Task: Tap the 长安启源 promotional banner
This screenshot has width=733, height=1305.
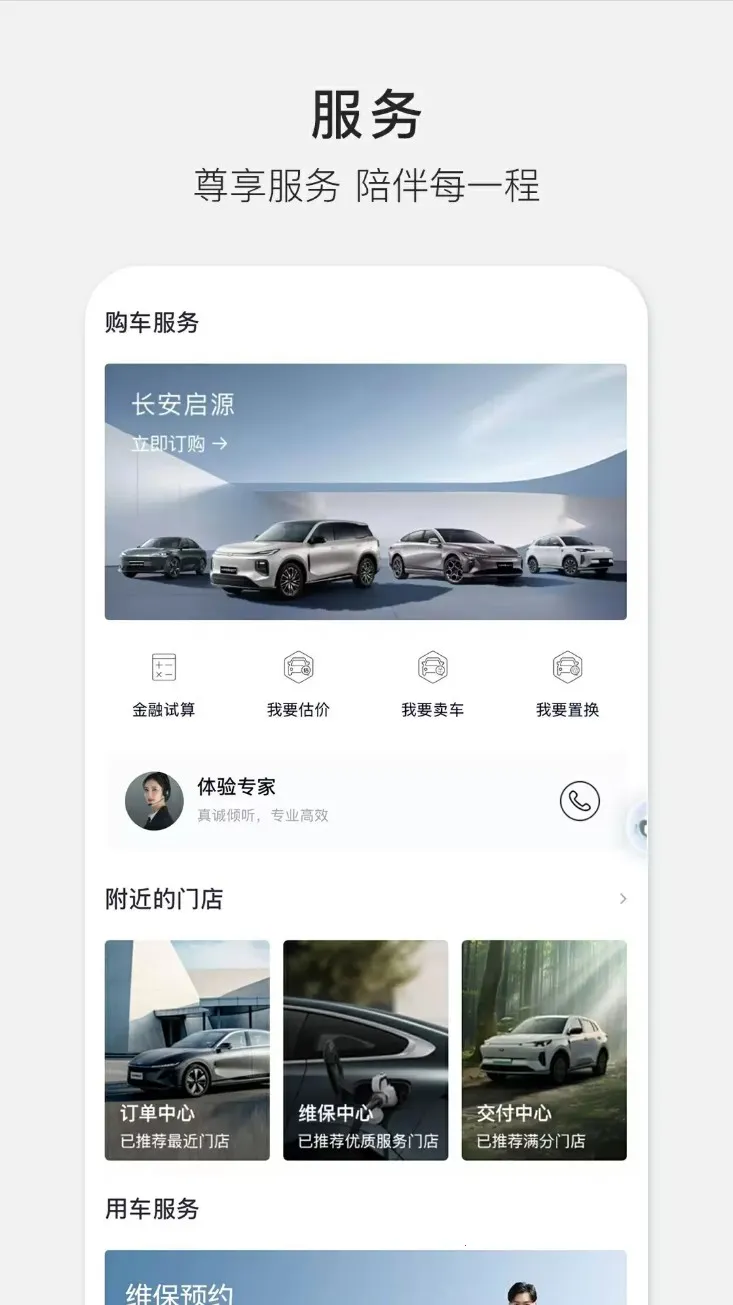Action: [365, 492]
